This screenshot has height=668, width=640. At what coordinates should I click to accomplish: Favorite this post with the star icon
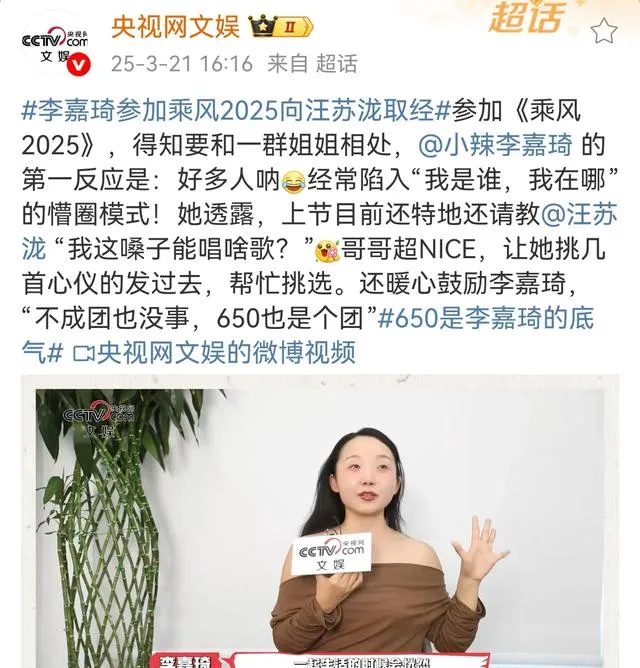pos(603,30)
